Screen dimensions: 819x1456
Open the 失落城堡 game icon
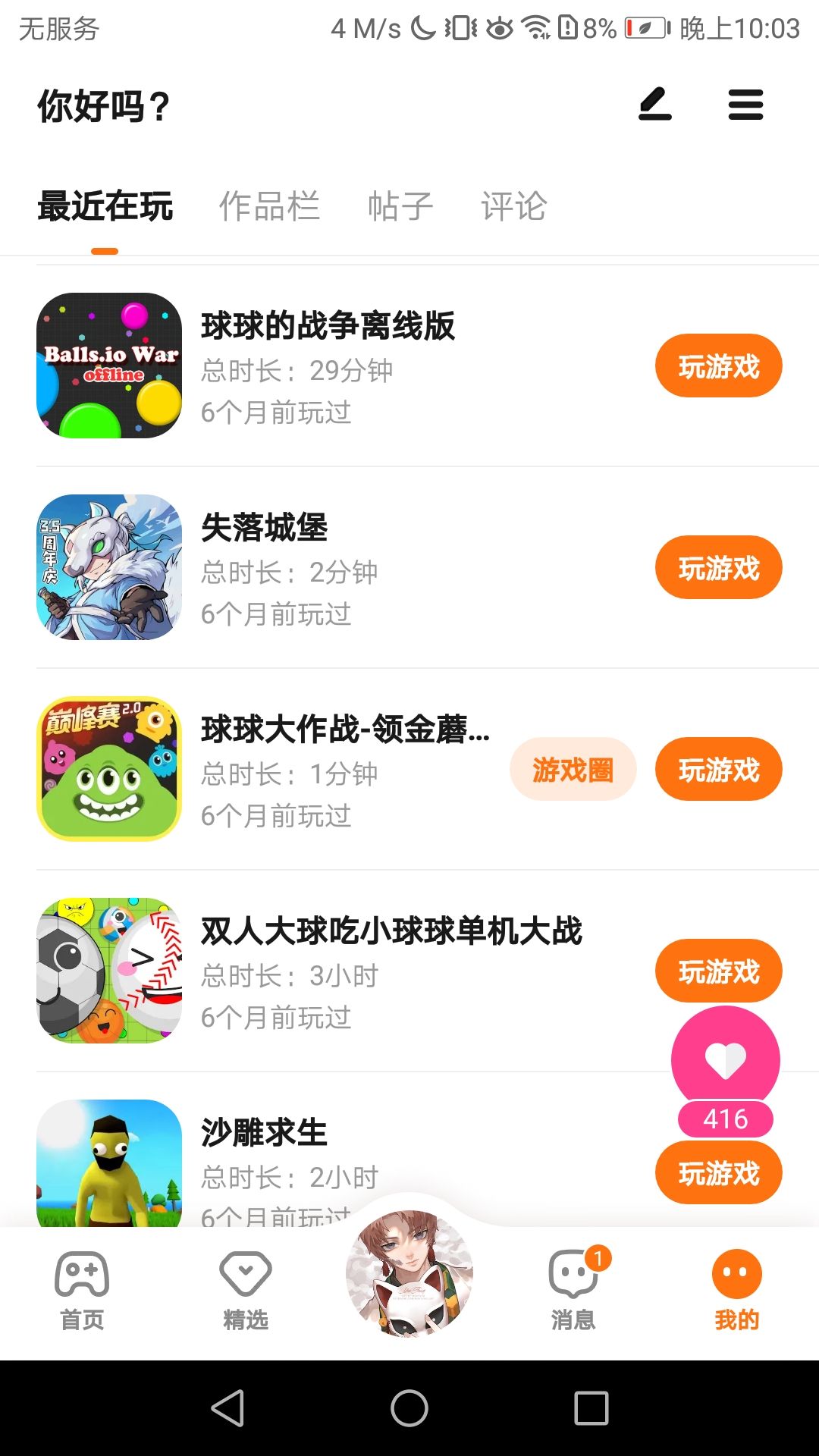coord(109,567)
